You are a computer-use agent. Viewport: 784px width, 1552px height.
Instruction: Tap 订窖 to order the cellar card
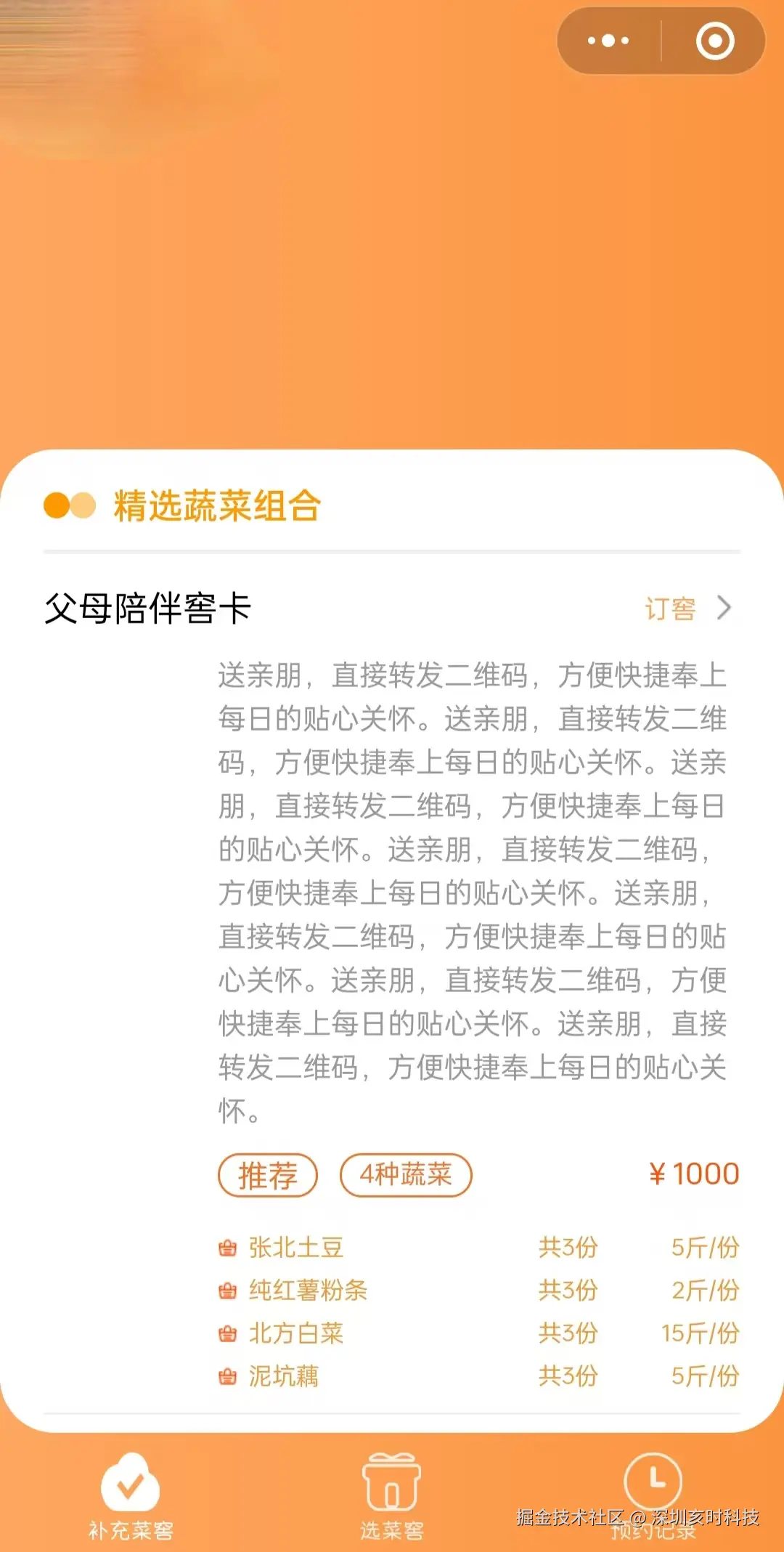686,609
